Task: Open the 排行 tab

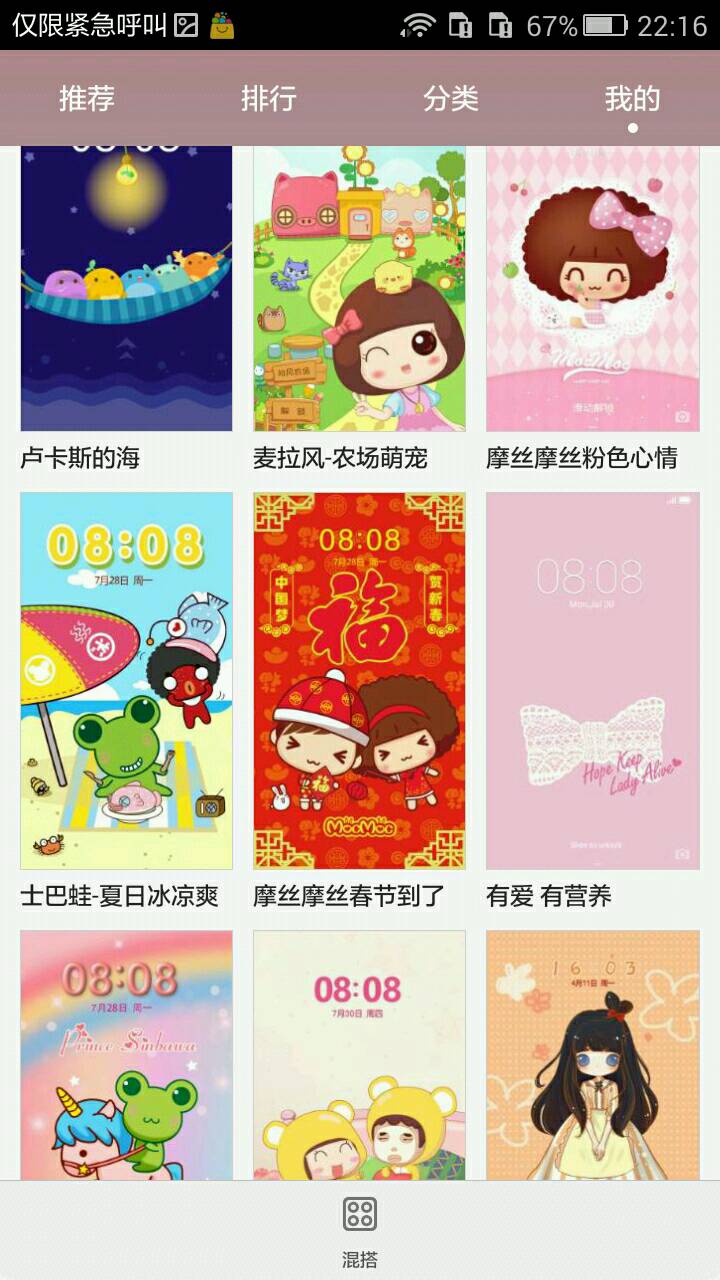Action: 269,98
